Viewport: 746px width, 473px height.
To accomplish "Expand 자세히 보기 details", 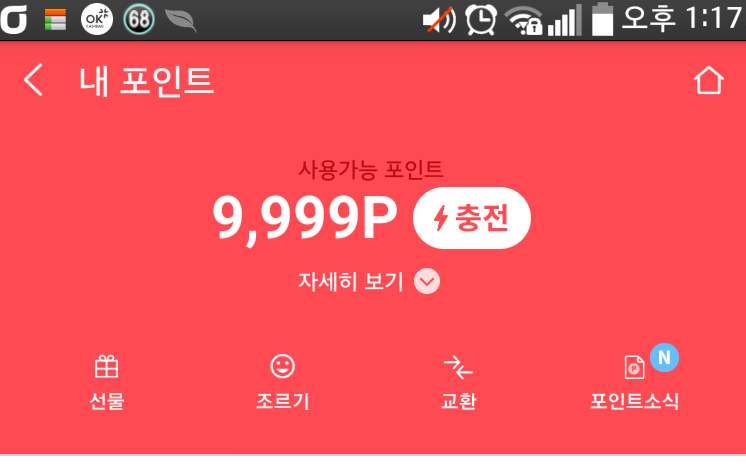I will pyautogui.click(x=368, y=282).
